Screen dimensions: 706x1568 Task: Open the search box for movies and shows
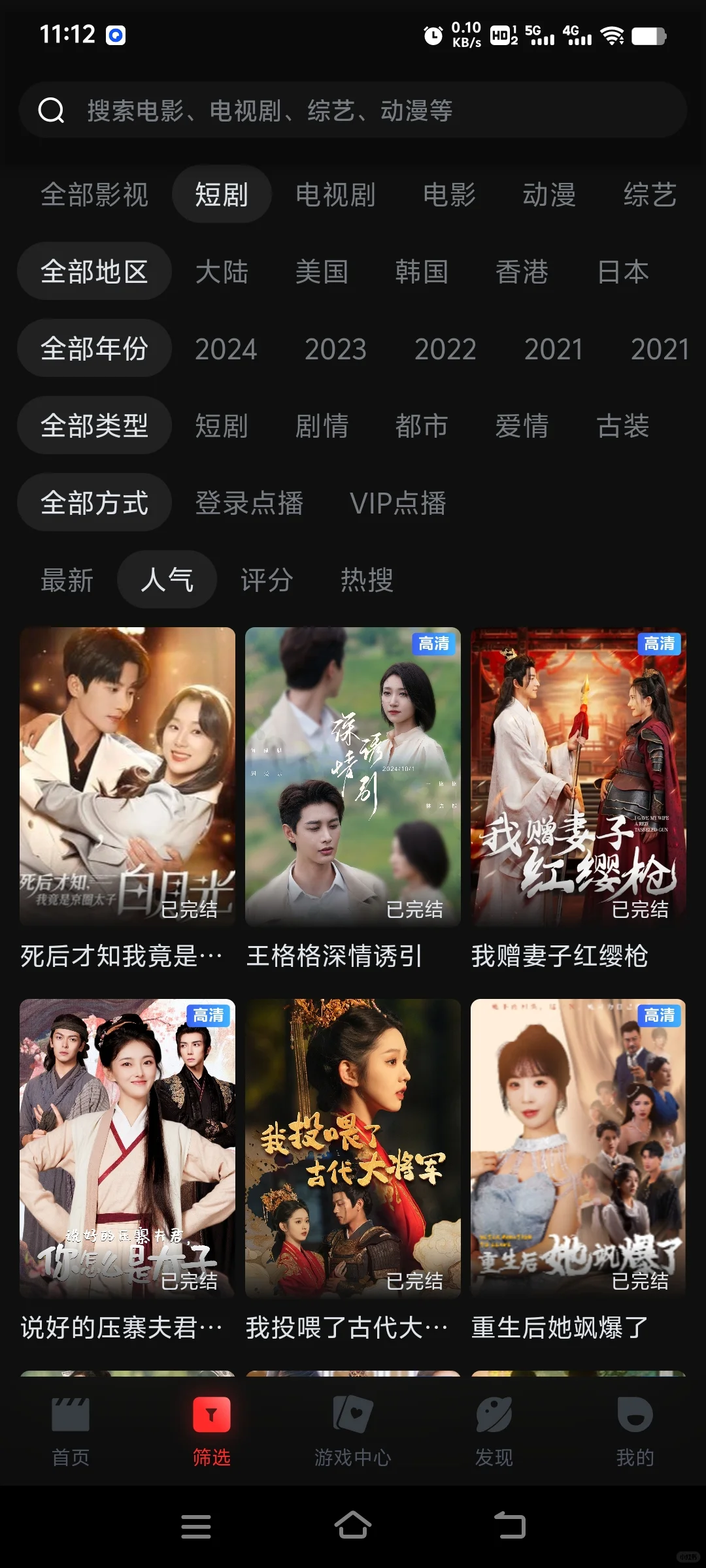pyautogui.click(x=353, y=110)
